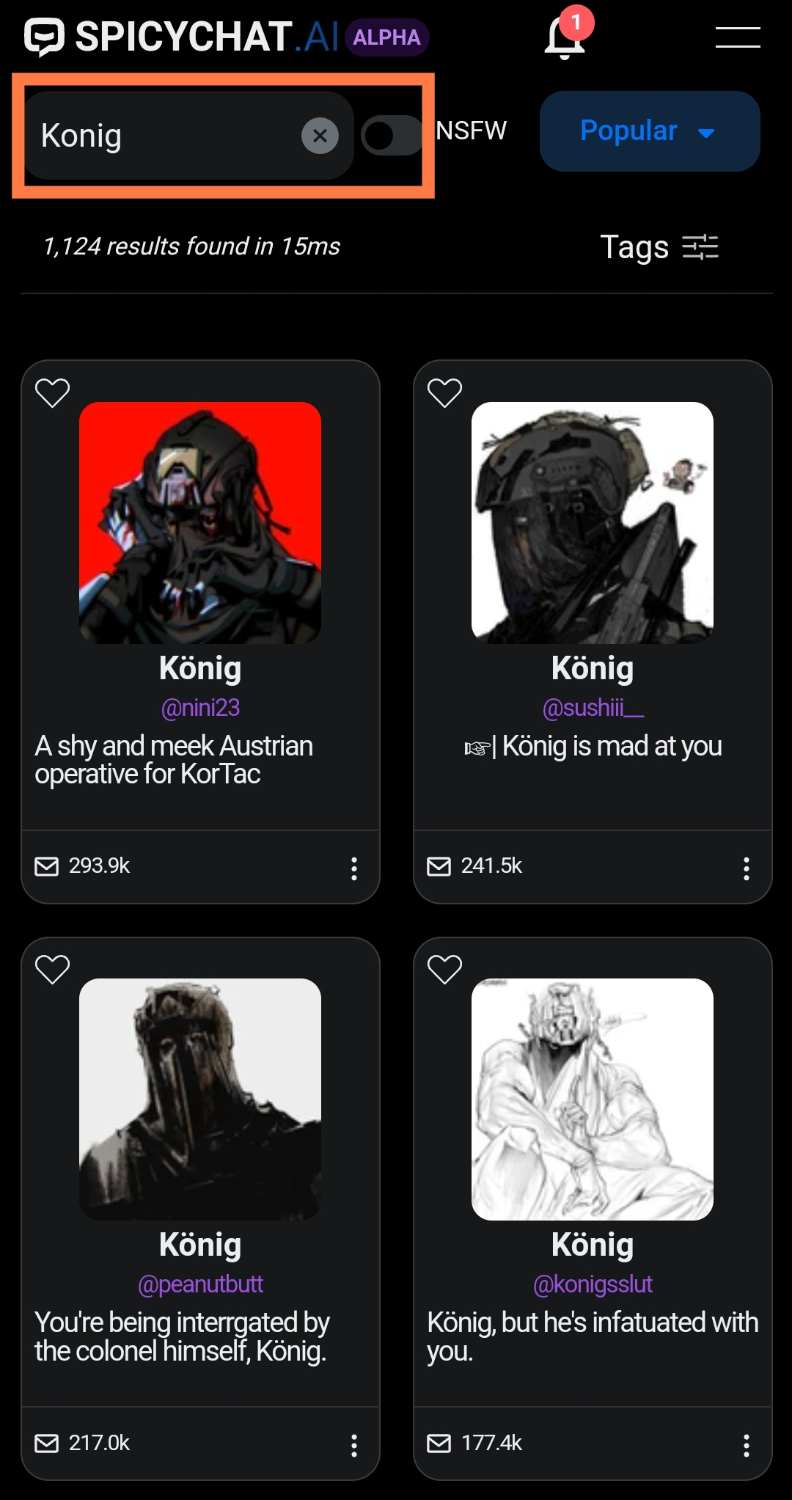Favorite the König card by @peanutbutt

point(52,969)
